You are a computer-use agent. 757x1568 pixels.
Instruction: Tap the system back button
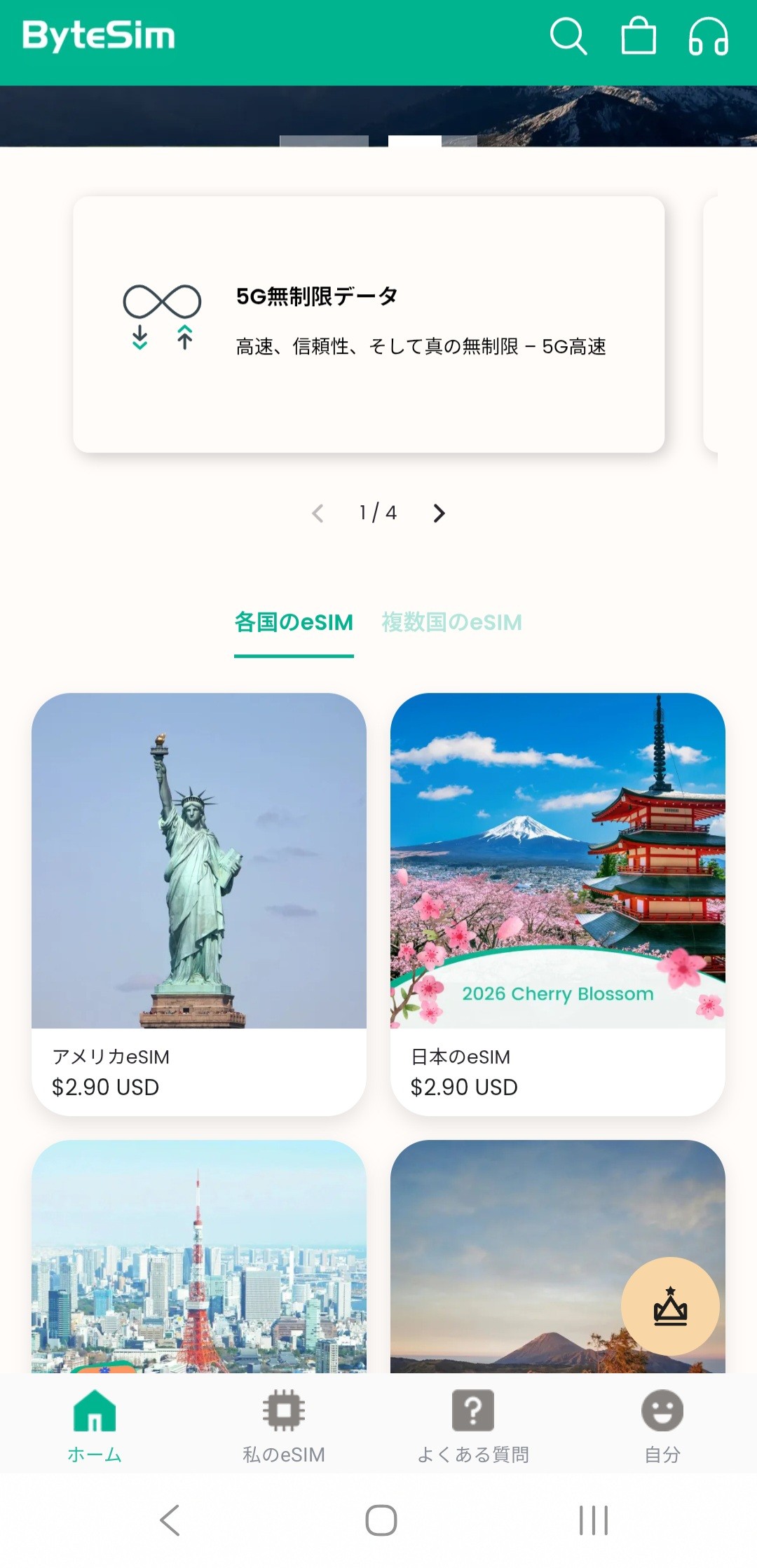(170, 1520)
